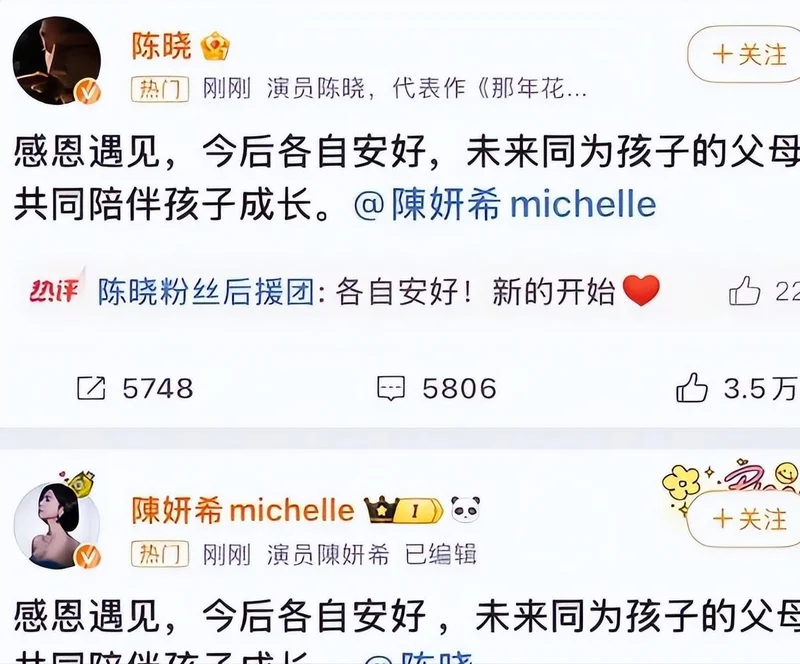Tap the 陳妍希 michelle username
The height and width of the screenshot is (664, 800).
[243, 510]
